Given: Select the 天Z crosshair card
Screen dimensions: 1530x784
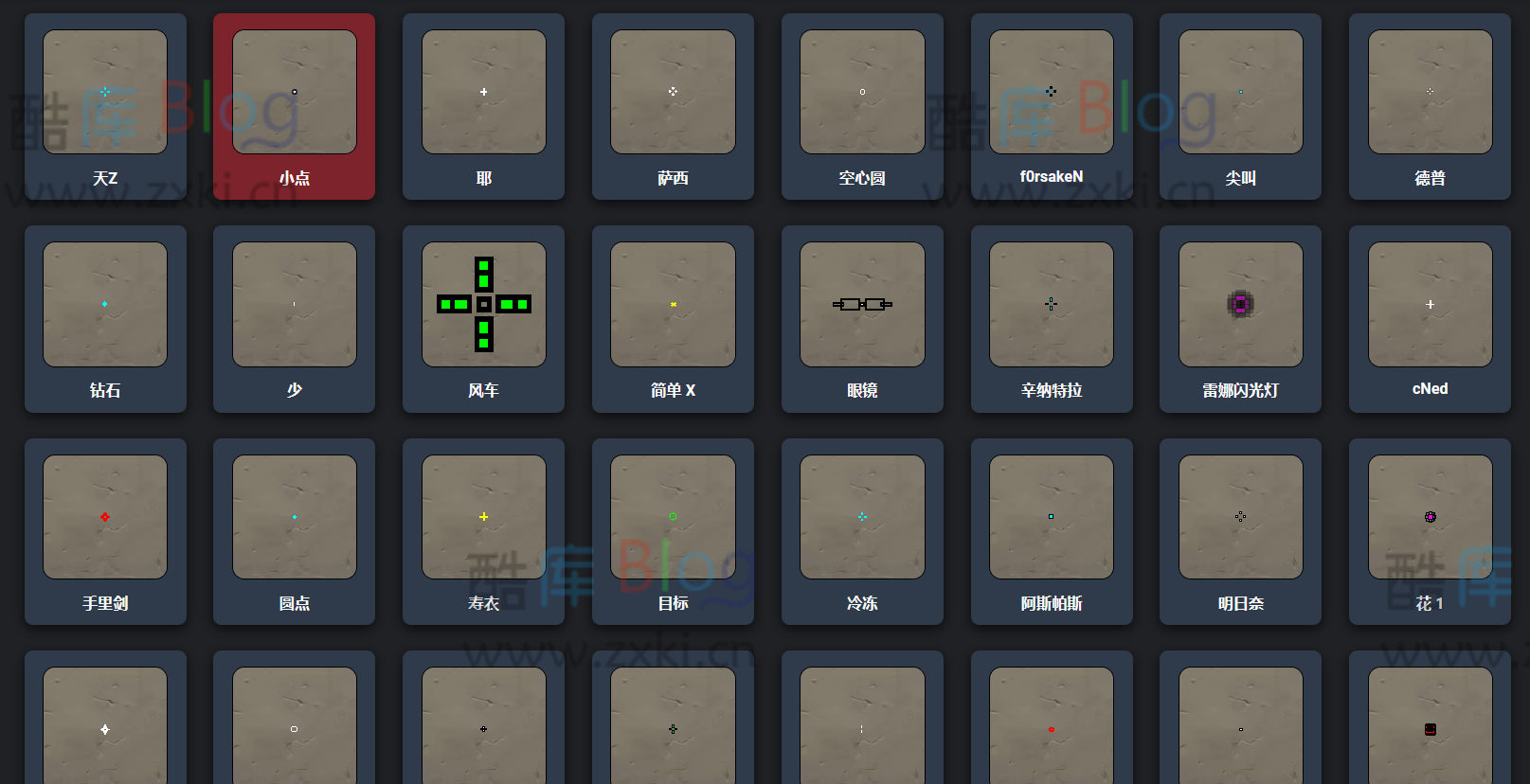Looking at the screenshot, I should [x=105, y=106].
